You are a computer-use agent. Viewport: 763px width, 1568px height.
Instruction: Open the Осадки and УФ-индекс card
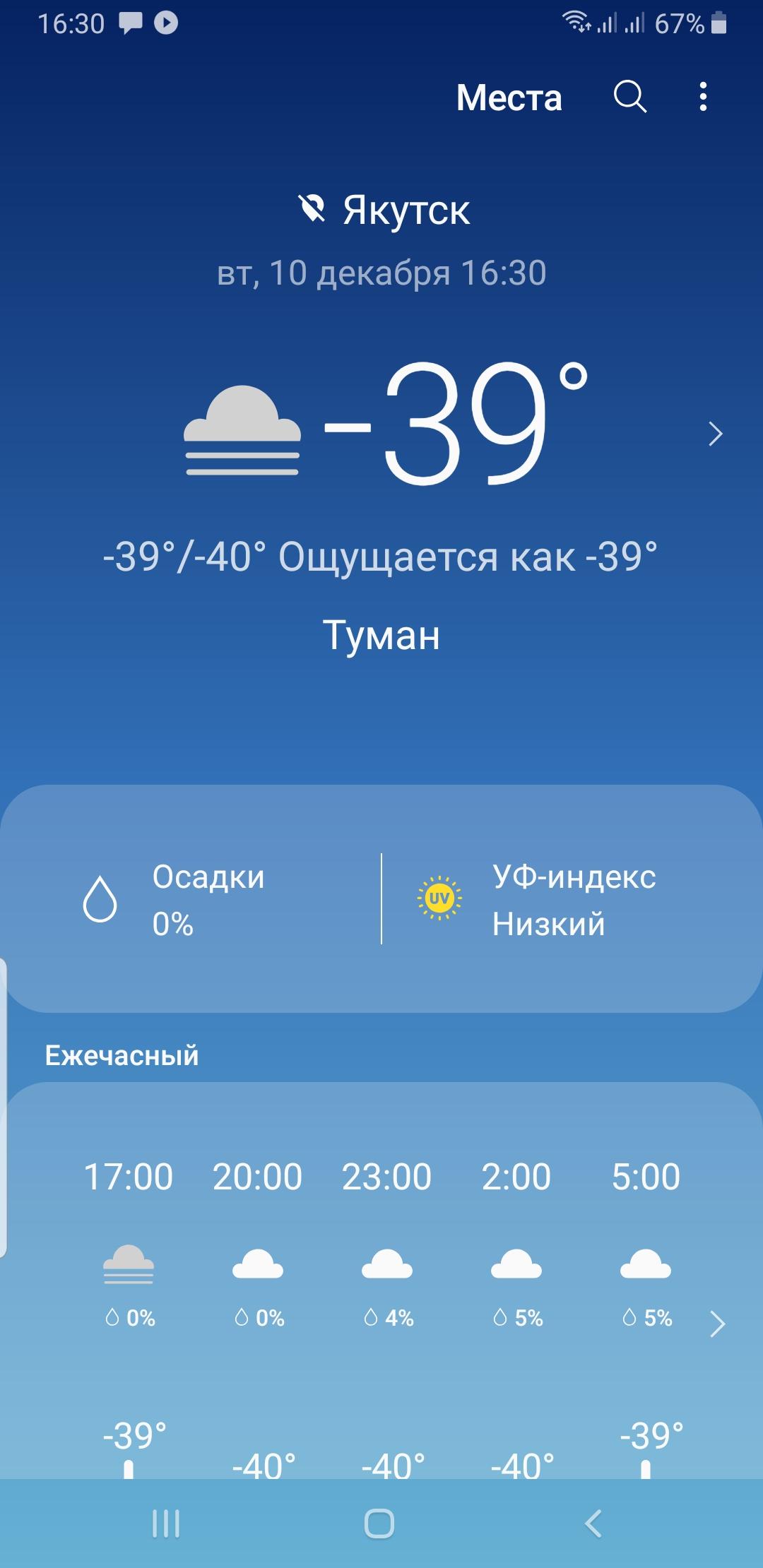[381, 898]
